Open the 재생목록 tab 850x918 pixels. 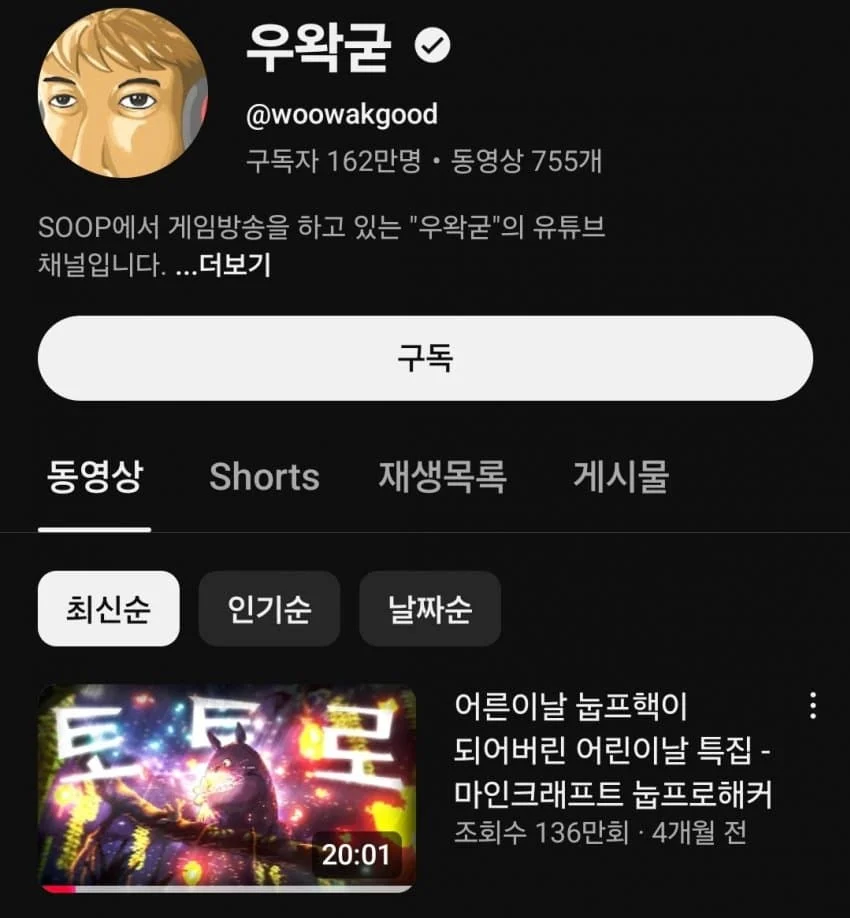(442, 477)
